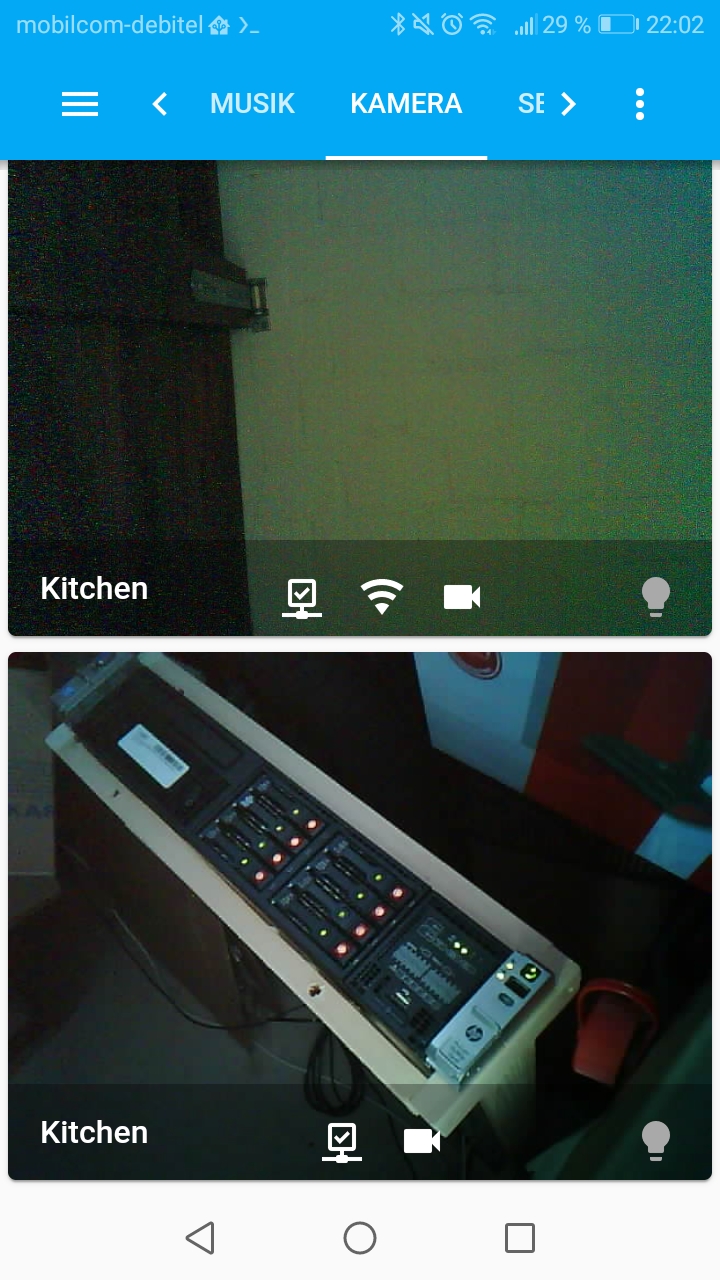Open the server rack camera feed
Viewport: 720px width, 1280px height.
(360, 870)
